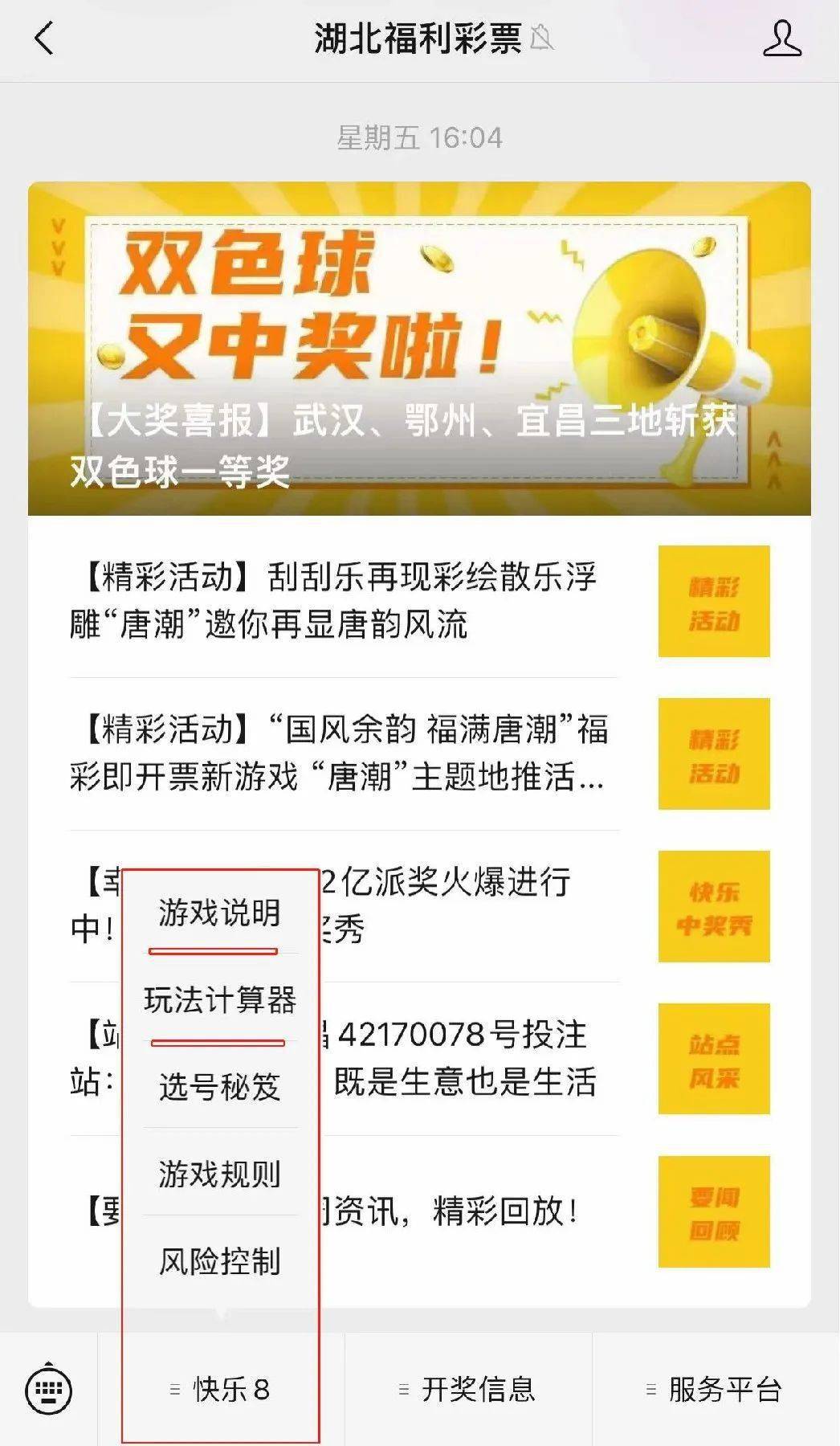The height and width of the screenshot is (1446, 840).
Task: Select 游戏说明 from the popup menu
Action: click(x=218, y=913)
